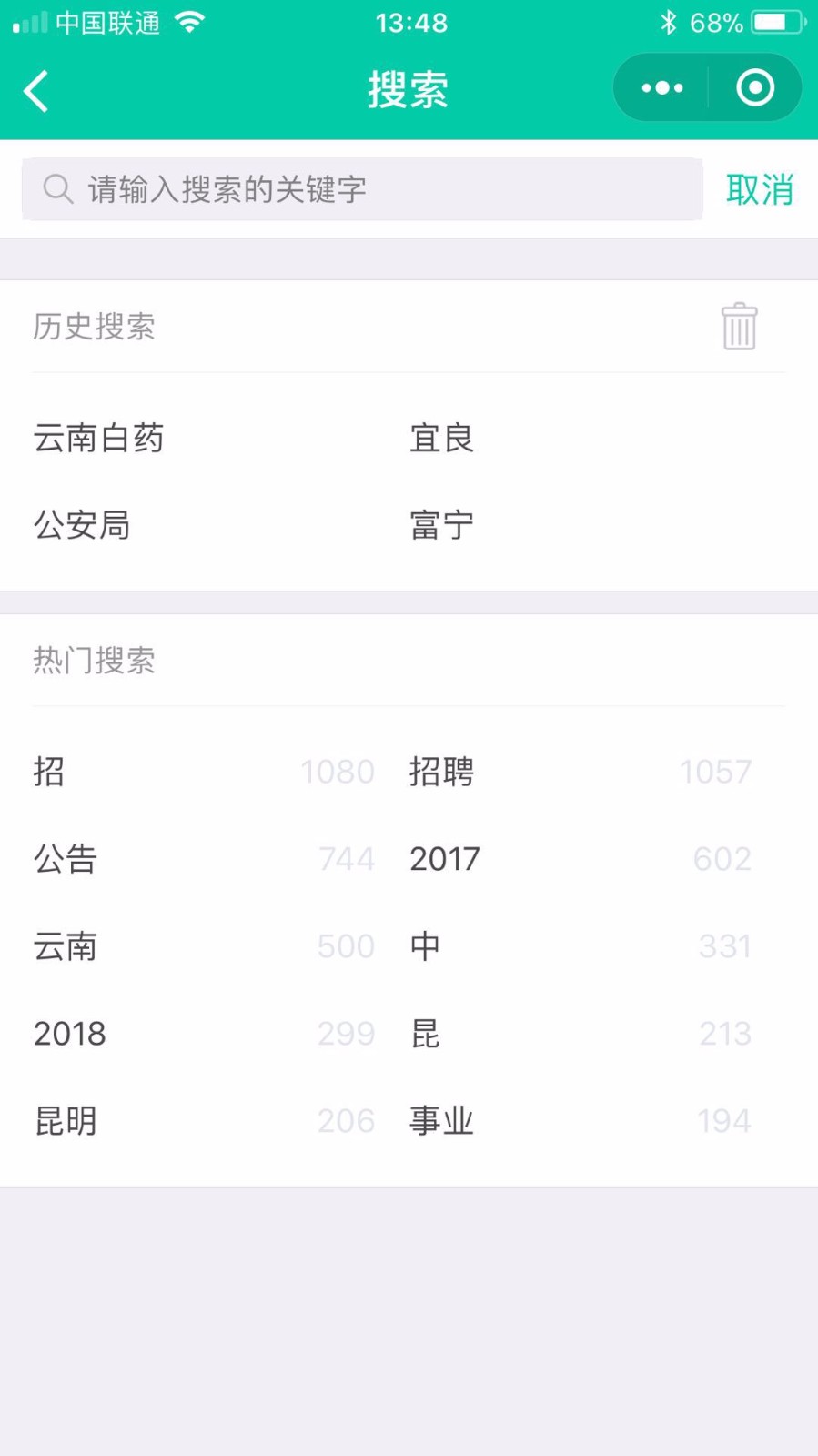Tap 取消 to cancel the search
Viewport: 818px width, 1456px height.
coord(760,189)
